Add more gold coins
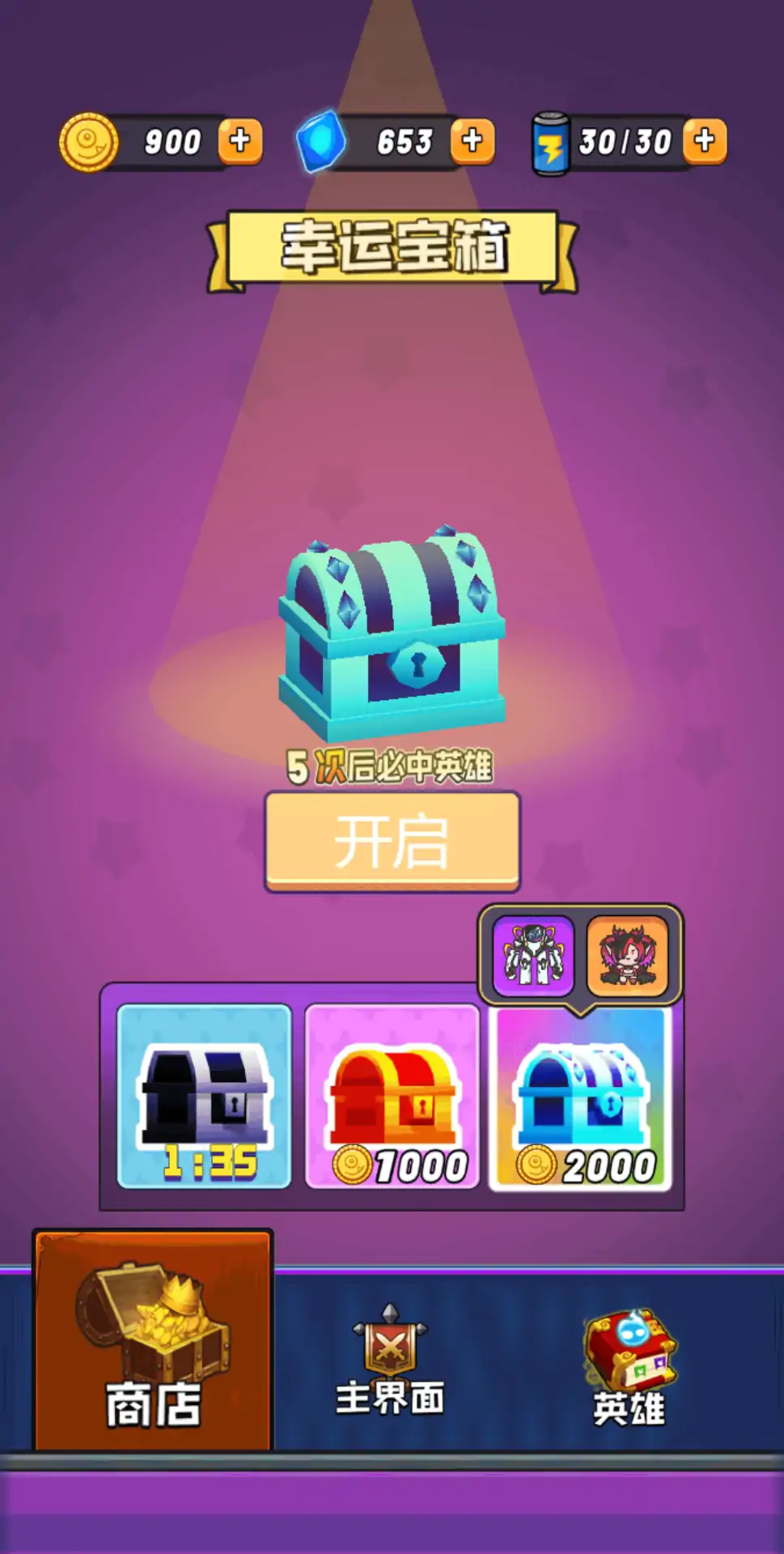Image resolution: width=784 pixels, height=1554 pixels. [x=239, y=142]
